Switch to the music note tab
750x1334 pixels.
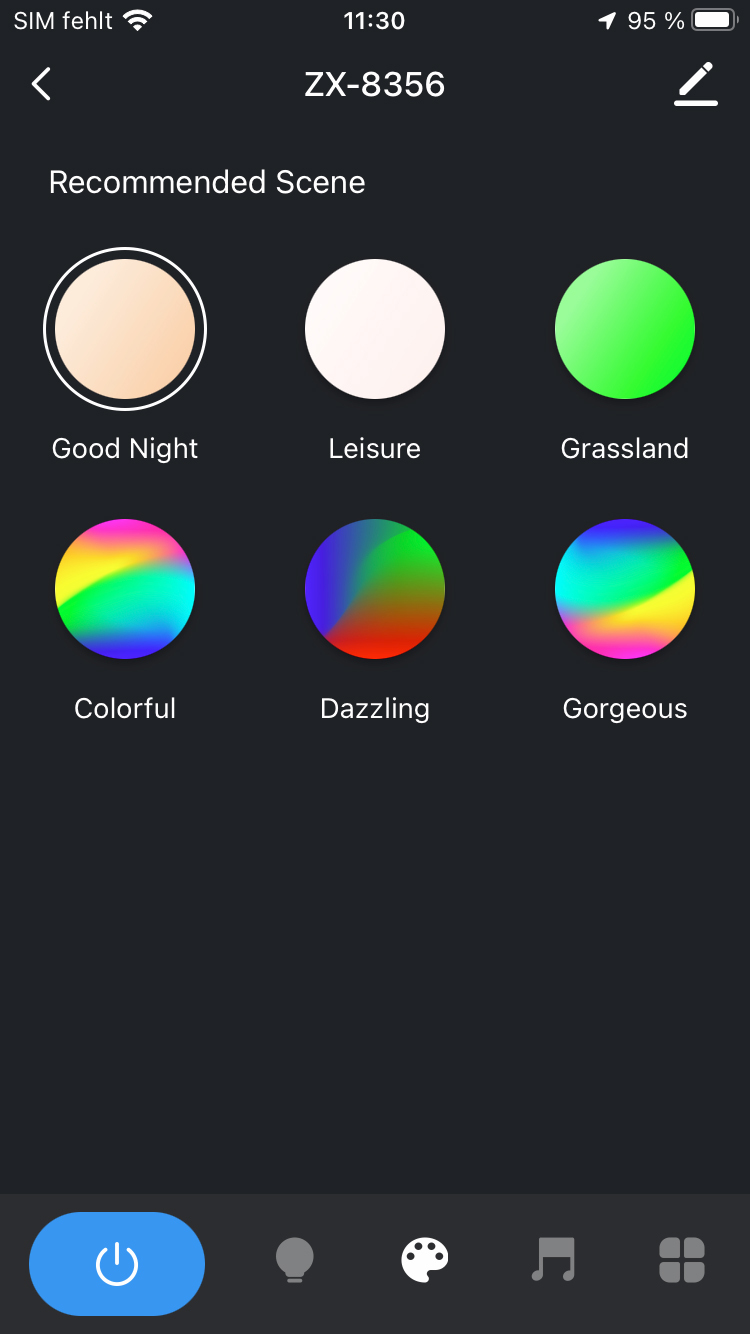(x=553, y=1260)
